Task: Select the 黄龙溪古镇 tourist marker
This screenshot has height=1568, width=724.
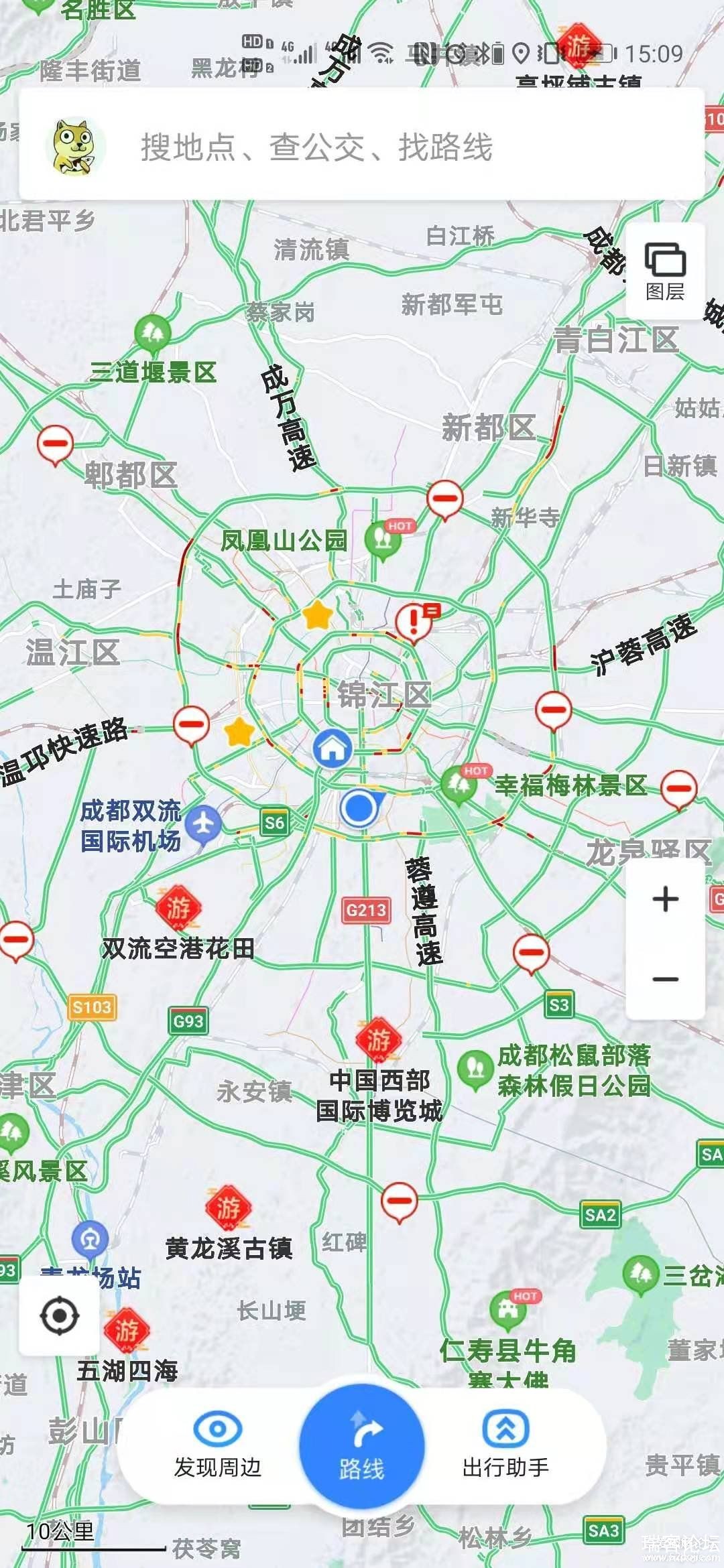Action: [x=228, y=1207]
